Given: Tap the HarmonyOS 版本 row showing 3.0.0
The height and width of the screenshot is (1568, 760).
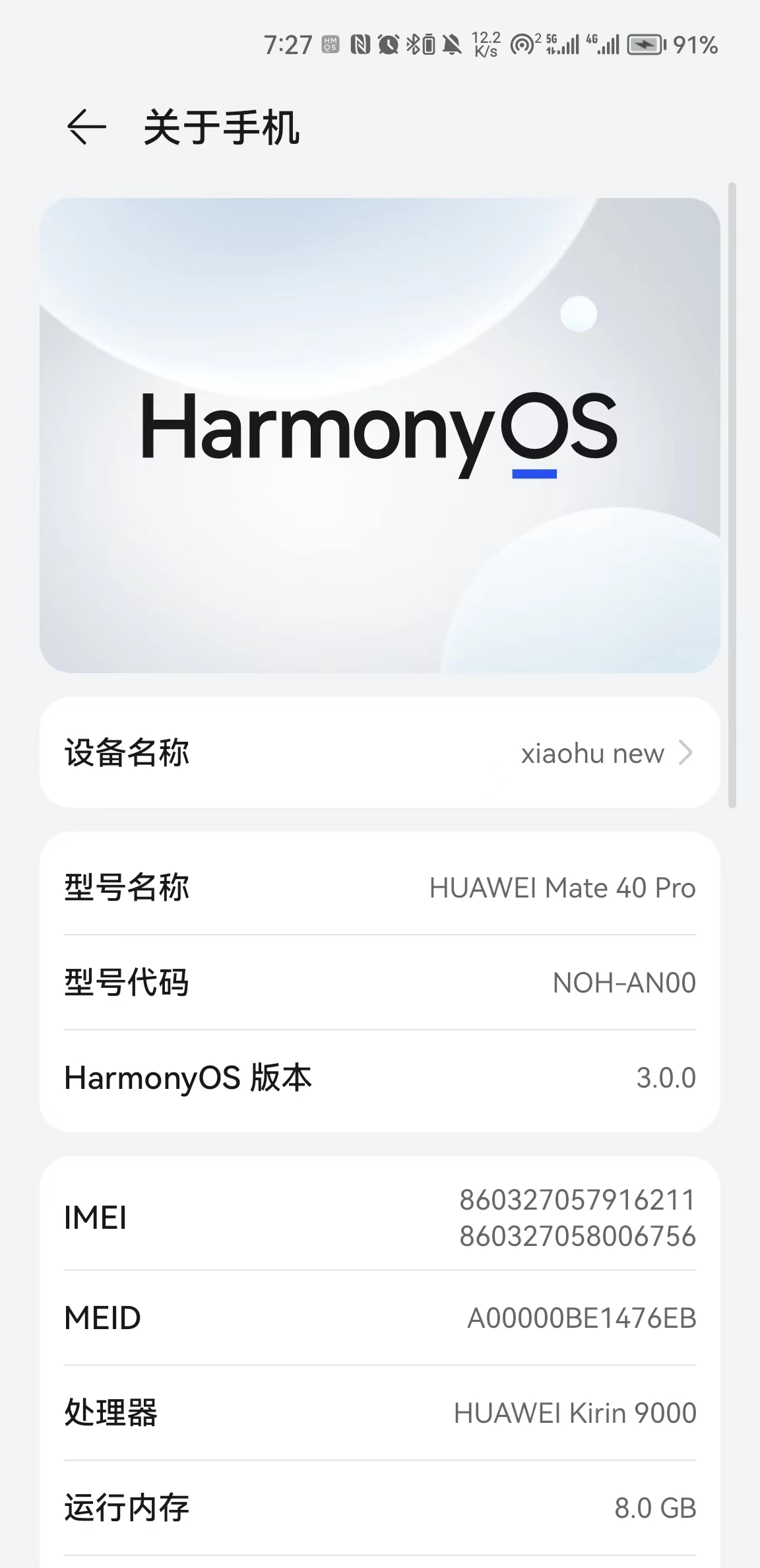Looking at the screenshot, I should [x=380, y=1078].
